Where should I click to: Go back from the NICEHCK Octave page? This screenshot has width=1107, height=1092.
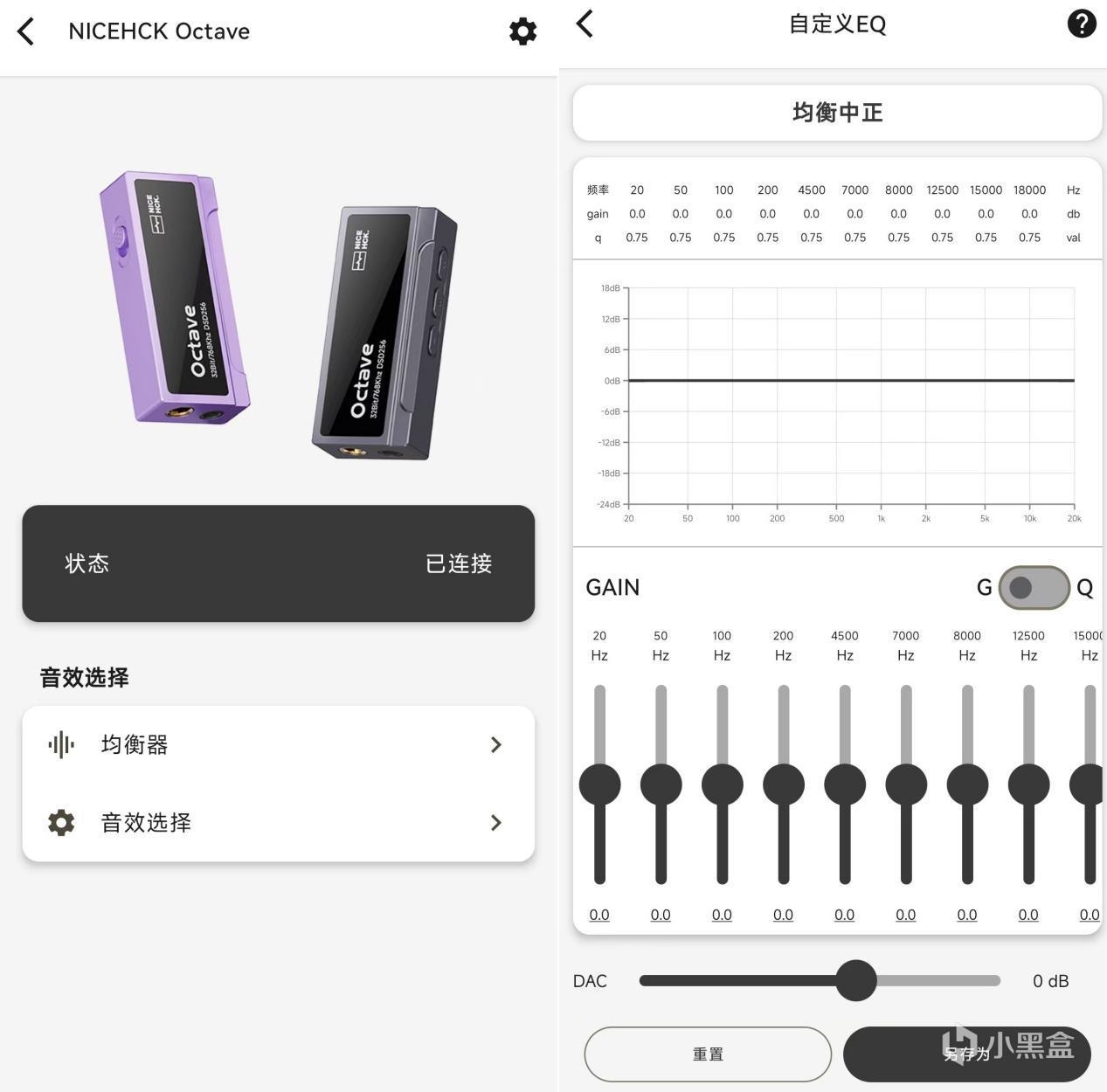26,31
